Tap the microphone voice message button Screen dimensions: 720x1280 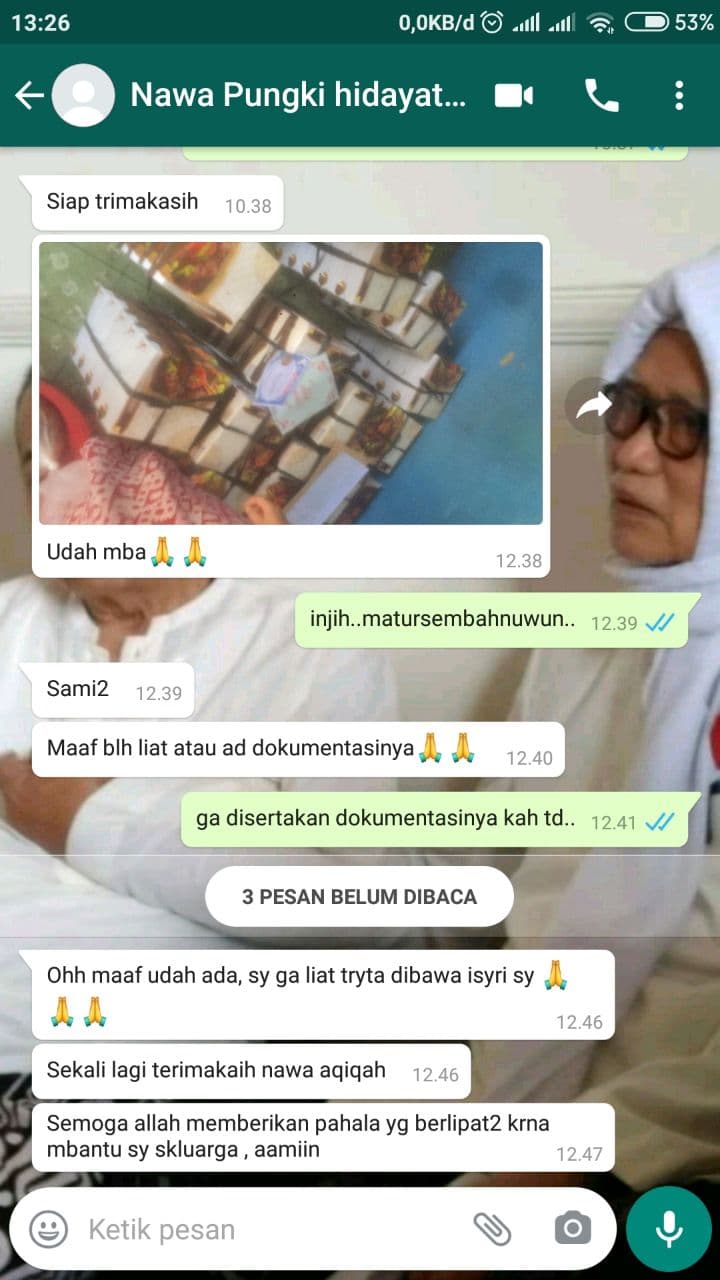point(668,1229)
